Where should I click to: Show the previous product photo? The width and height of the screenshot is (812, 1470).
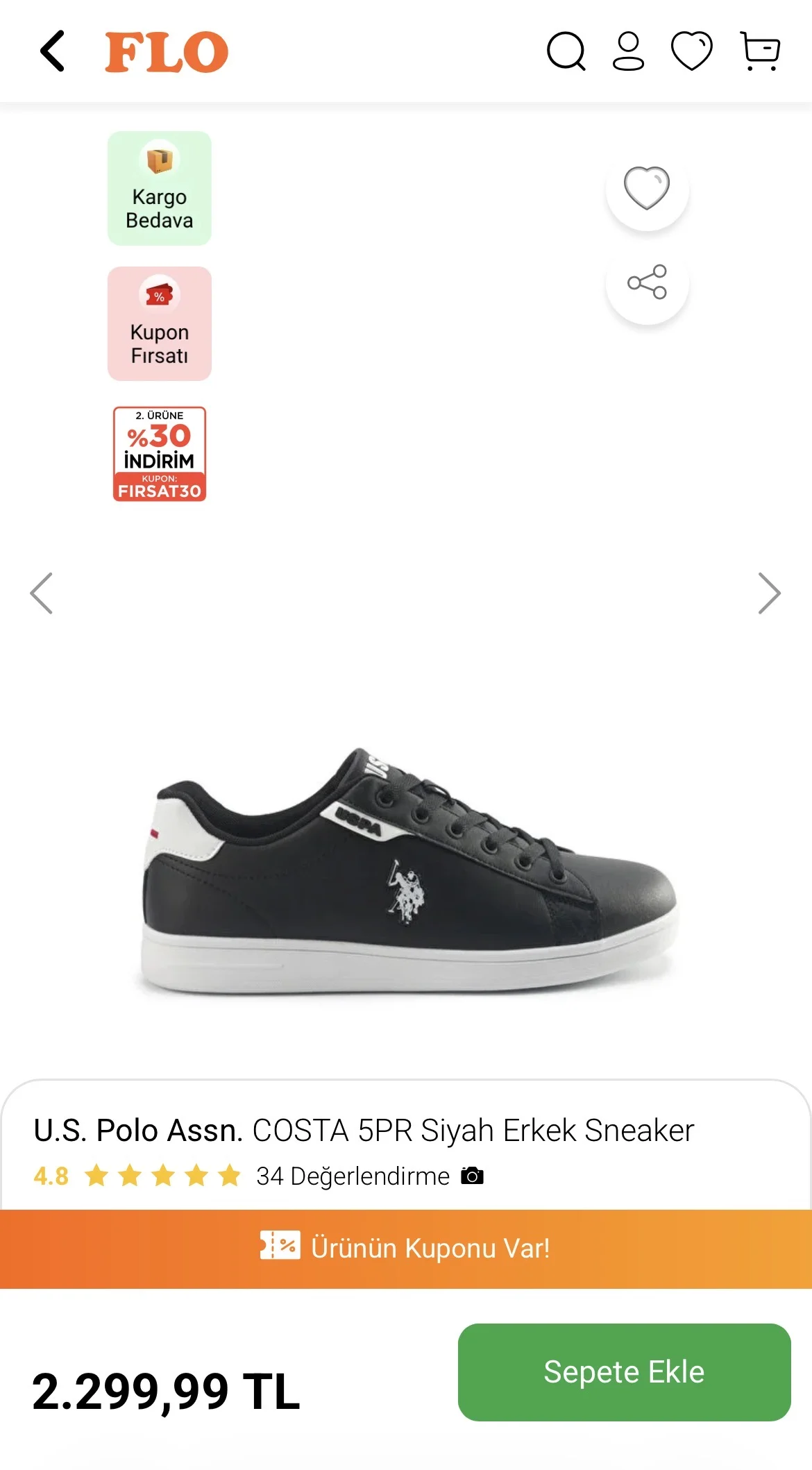click(x=42, y=593)
